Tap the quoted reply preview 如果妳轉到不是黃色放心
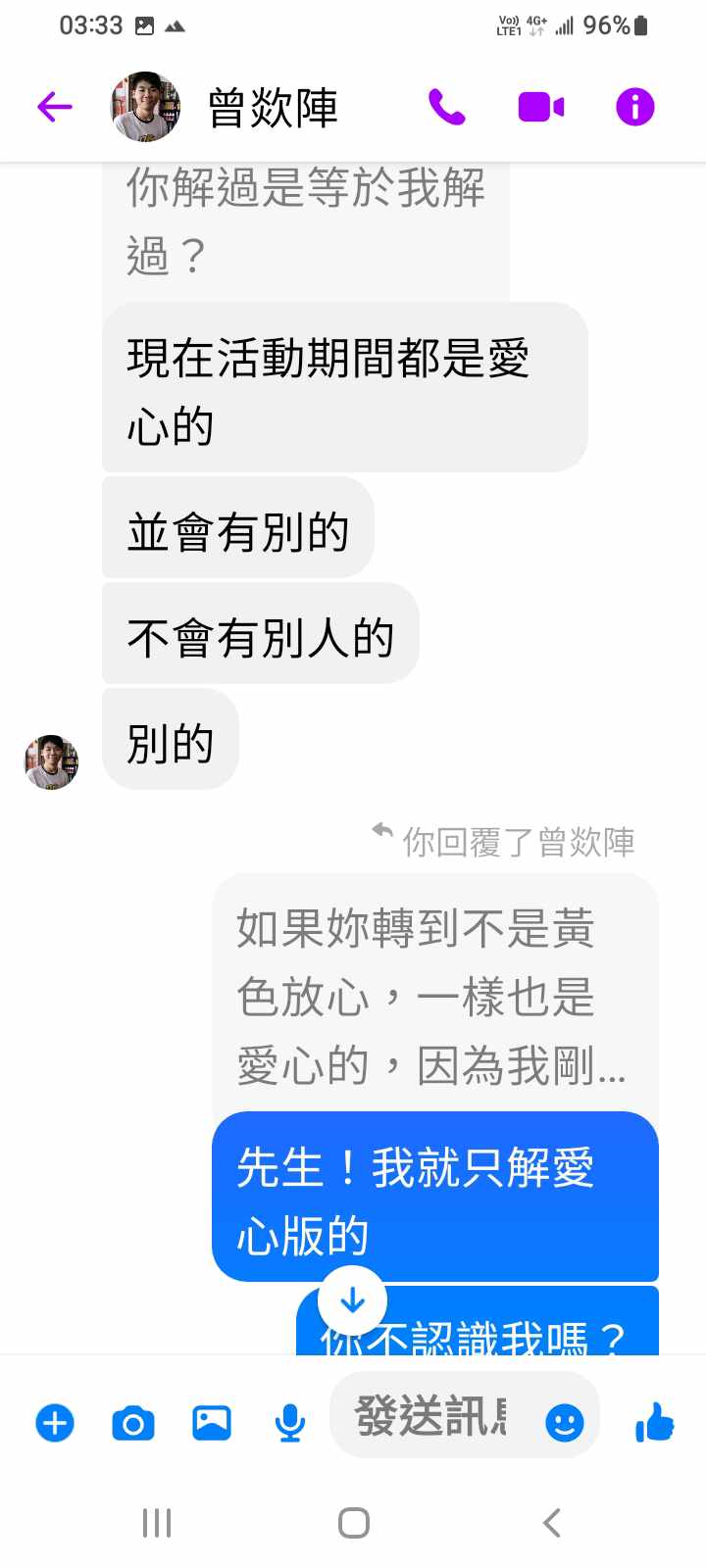 tap(431, 995)
